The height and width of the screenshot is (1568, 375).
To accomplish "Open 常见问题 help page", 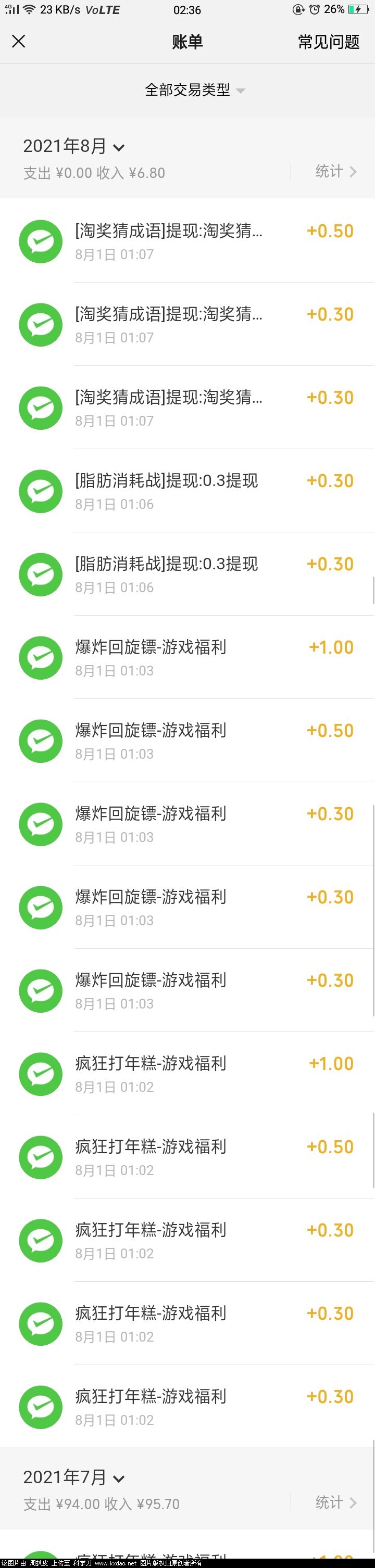I will tap(328, 42).
